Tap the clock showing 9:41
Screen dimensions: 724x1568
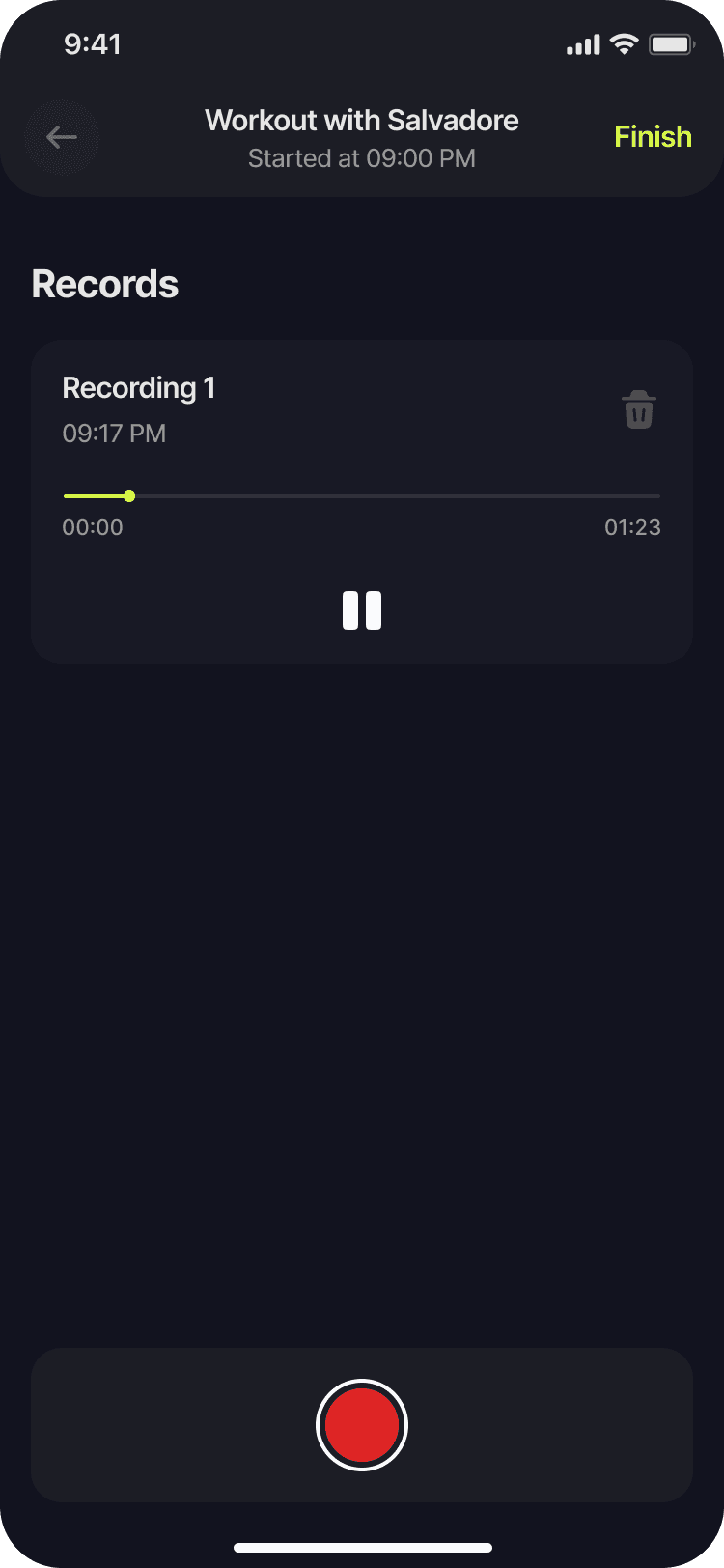[93, 43]
